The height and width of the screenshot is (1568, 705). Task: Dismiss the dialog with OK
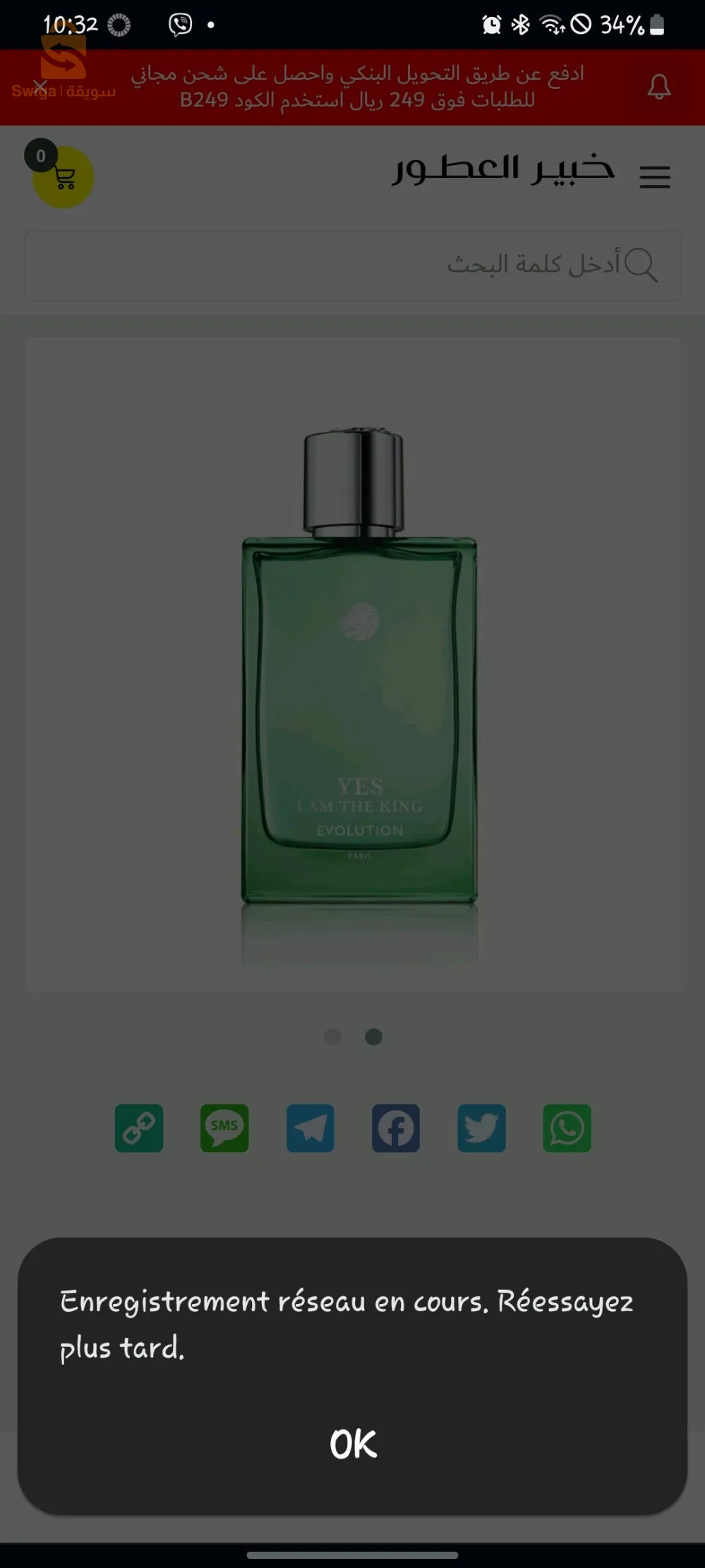click(x=353, y=1444)
